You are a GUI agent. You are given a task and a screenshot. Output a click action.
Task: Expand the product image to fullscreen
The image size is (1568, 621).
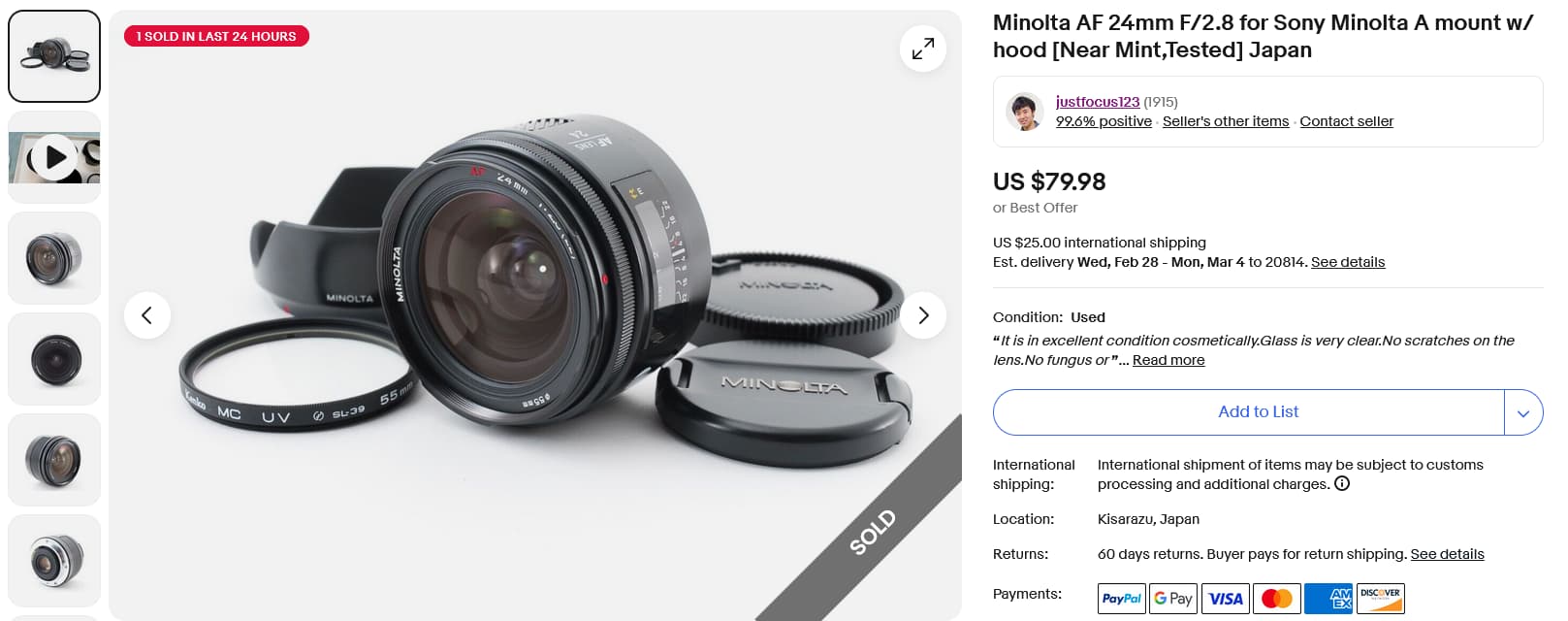pyautogui.click(x=922, y=49)
